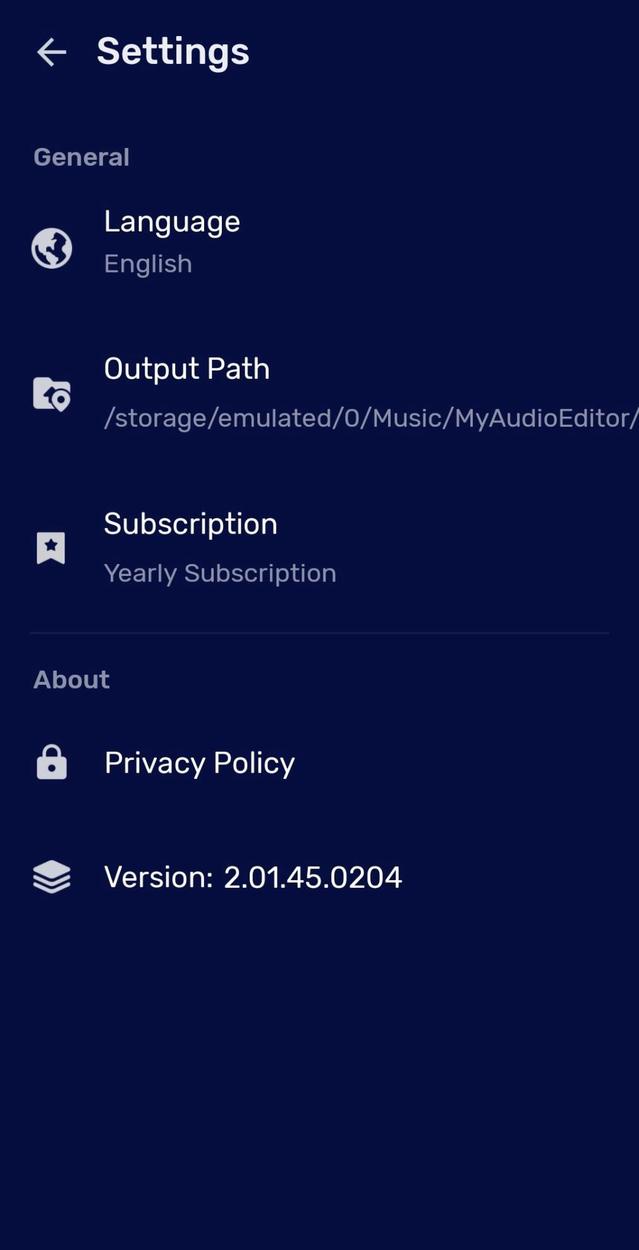This screenshot has height=1250, width=639.
Task: Open the Privacy Policy
Action: (199, 763)
